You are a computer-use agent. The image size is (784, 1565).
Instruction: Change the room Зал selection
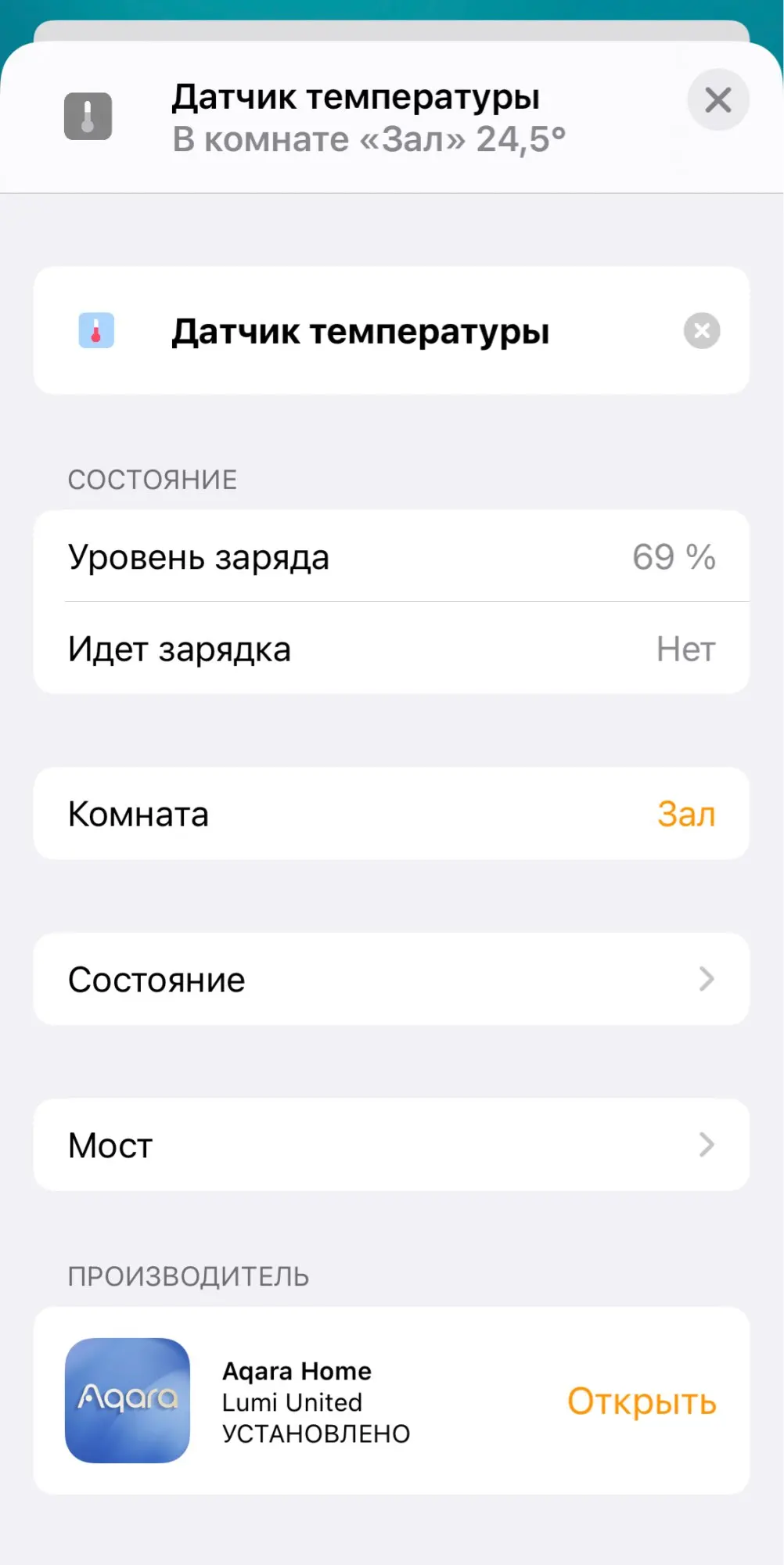pos(391,814)
